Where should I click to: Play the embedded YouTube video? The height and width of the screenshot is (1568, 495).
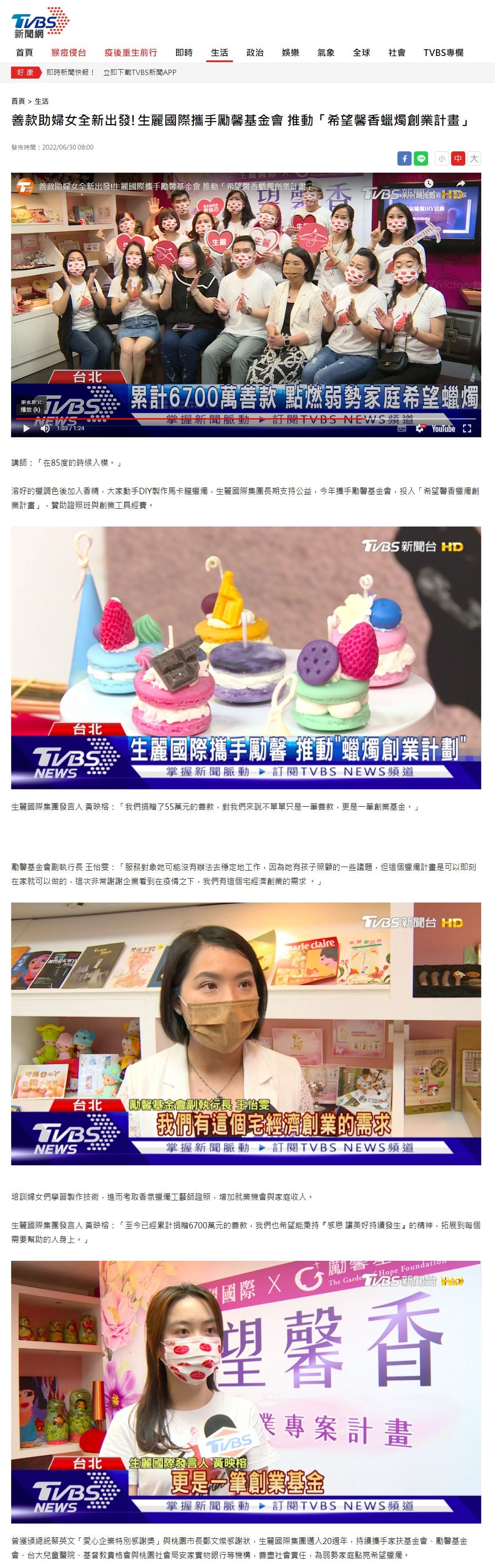[26, 428]
